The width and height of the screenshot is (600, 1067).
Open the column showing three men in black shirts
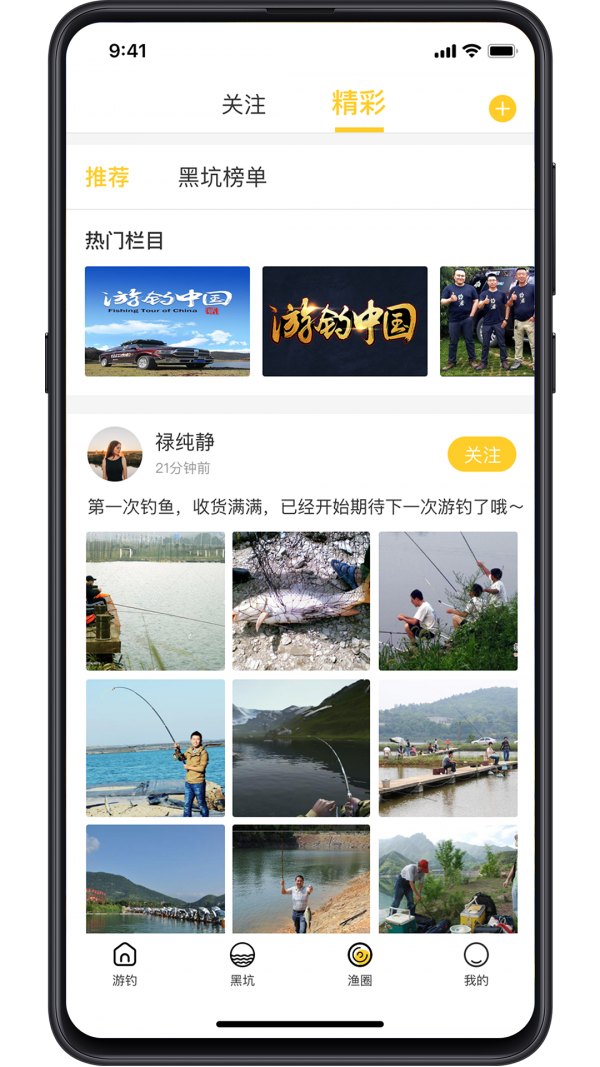[488, 321]
